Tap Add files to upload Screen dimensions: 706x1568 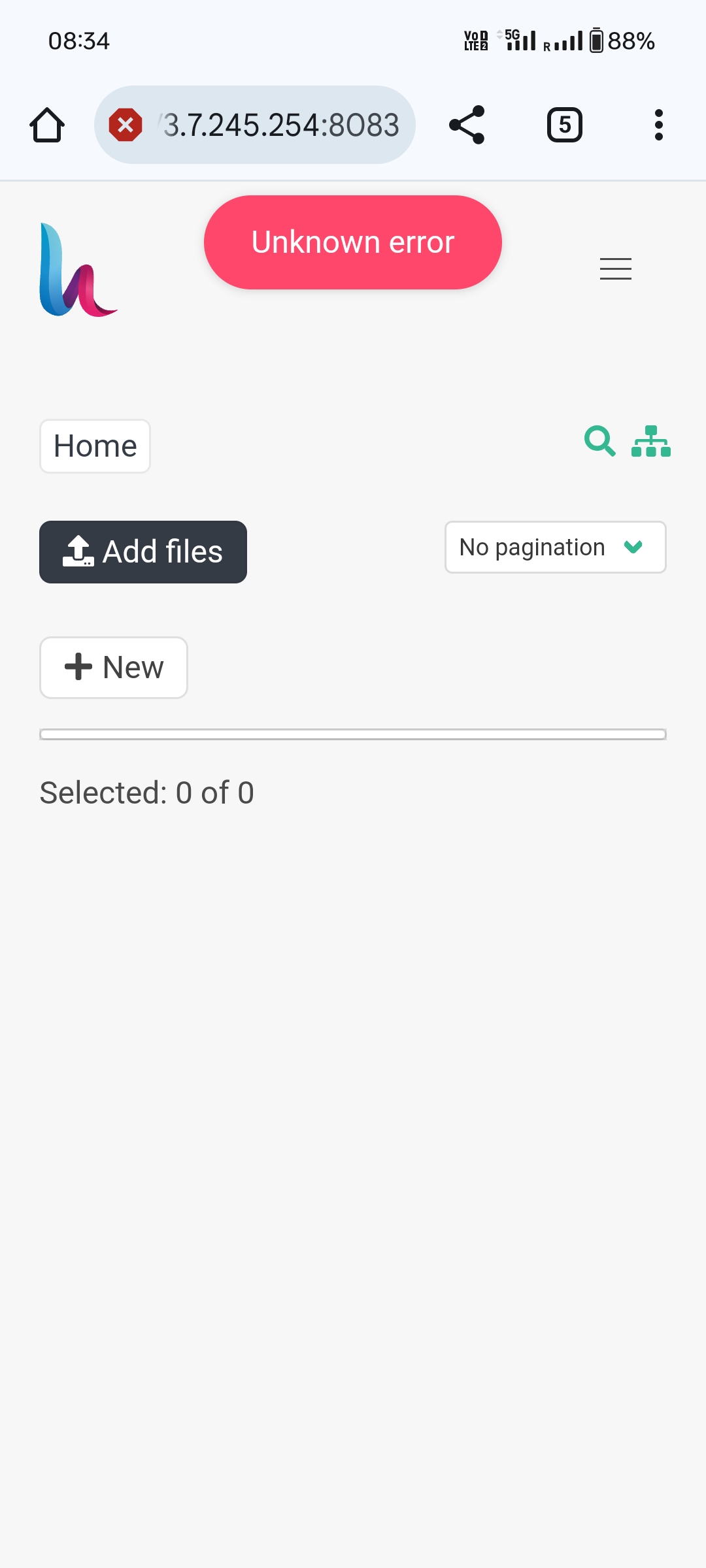click(143, 552)
